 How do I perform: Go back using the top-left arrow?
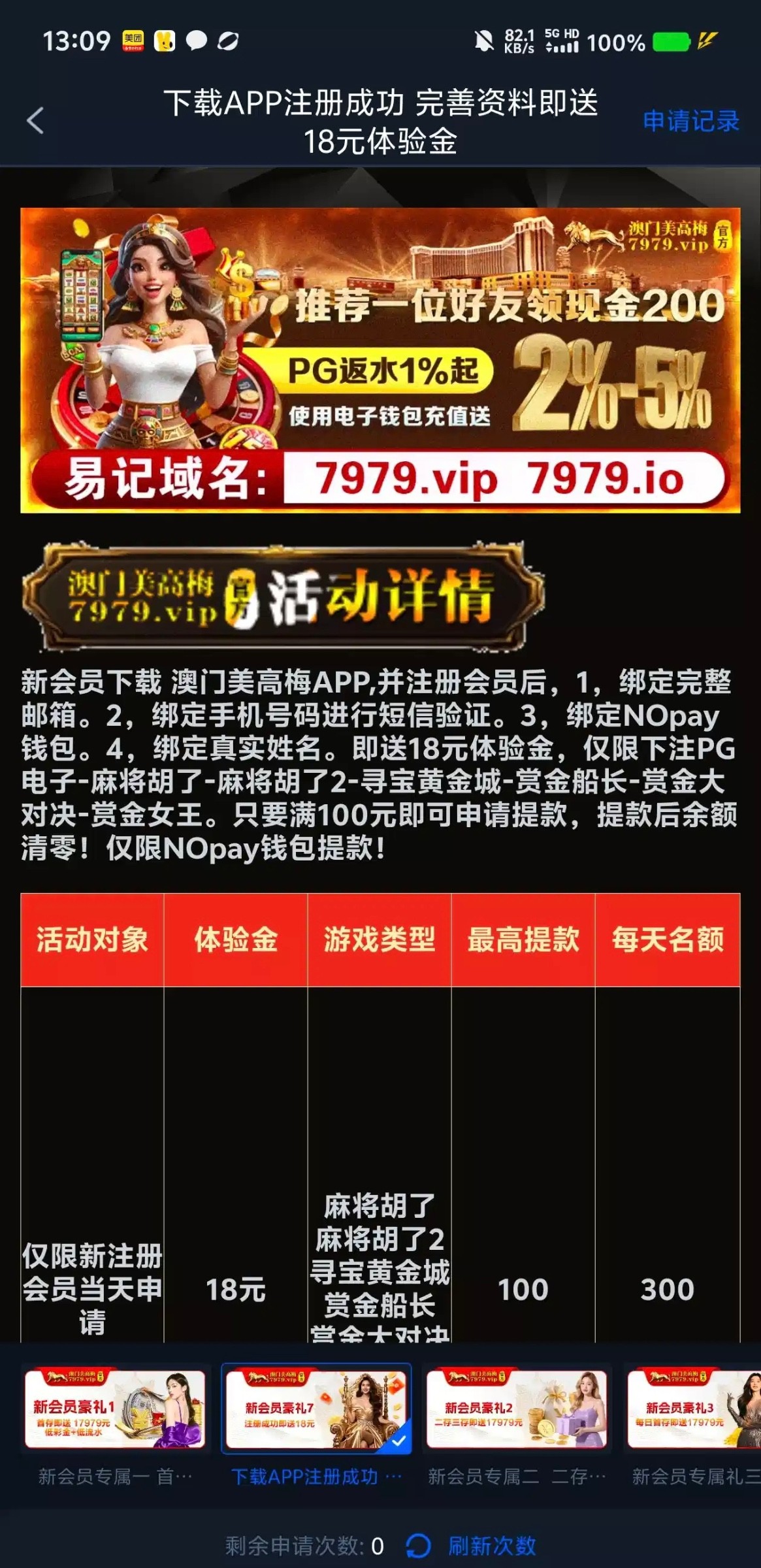(x=35, y=121)
